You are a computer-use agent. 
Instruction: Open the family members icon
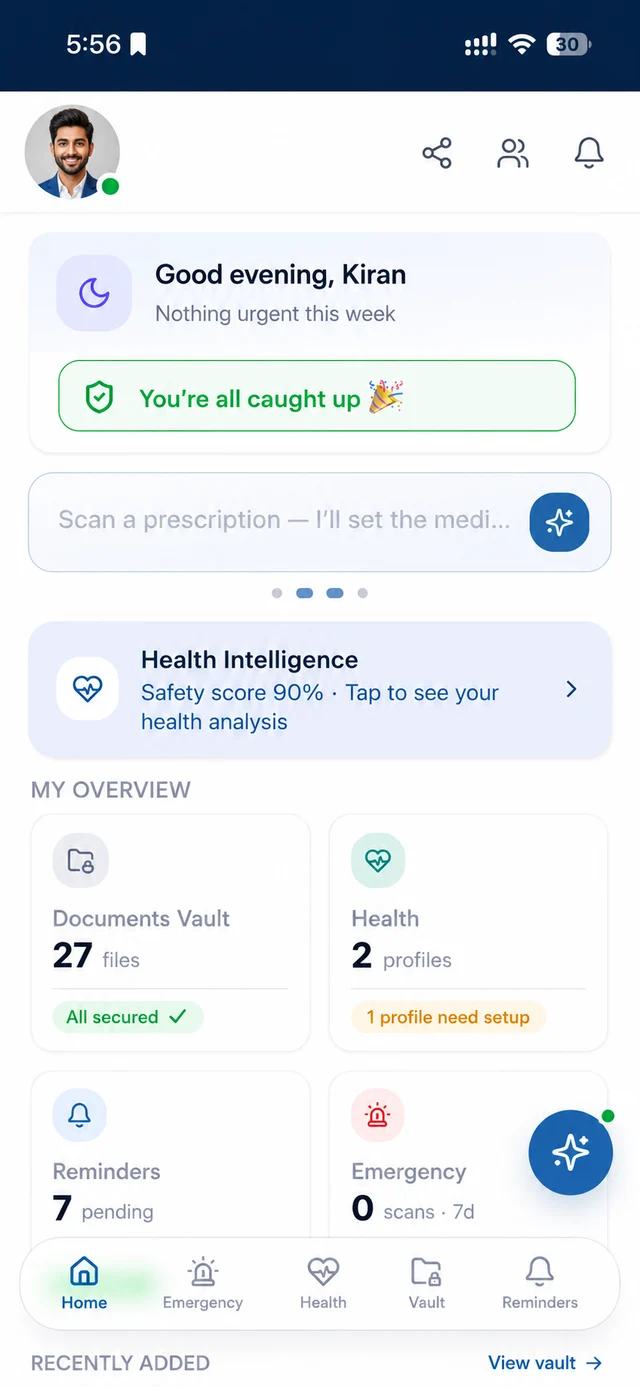513,153
